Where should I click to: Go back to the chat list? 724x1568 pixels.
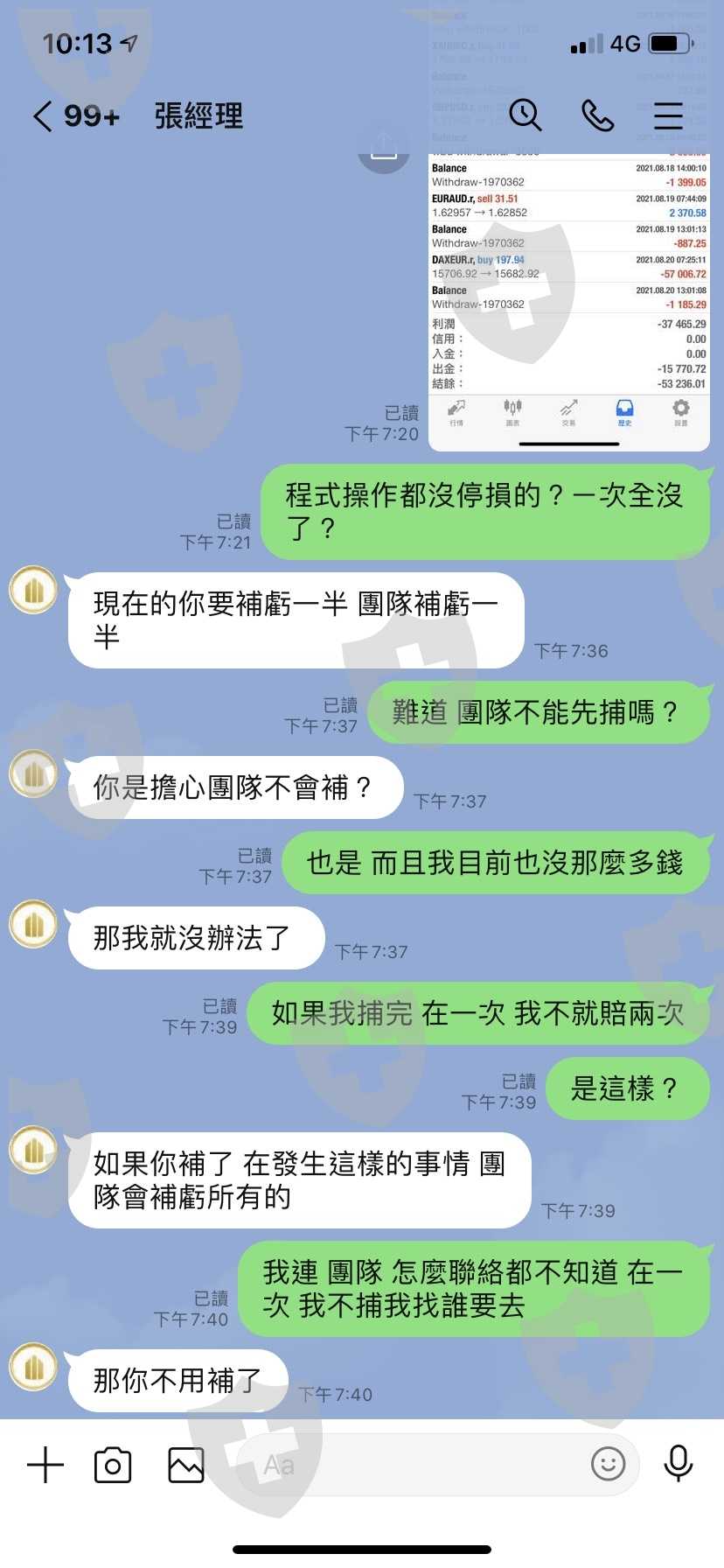click(43, 115)
